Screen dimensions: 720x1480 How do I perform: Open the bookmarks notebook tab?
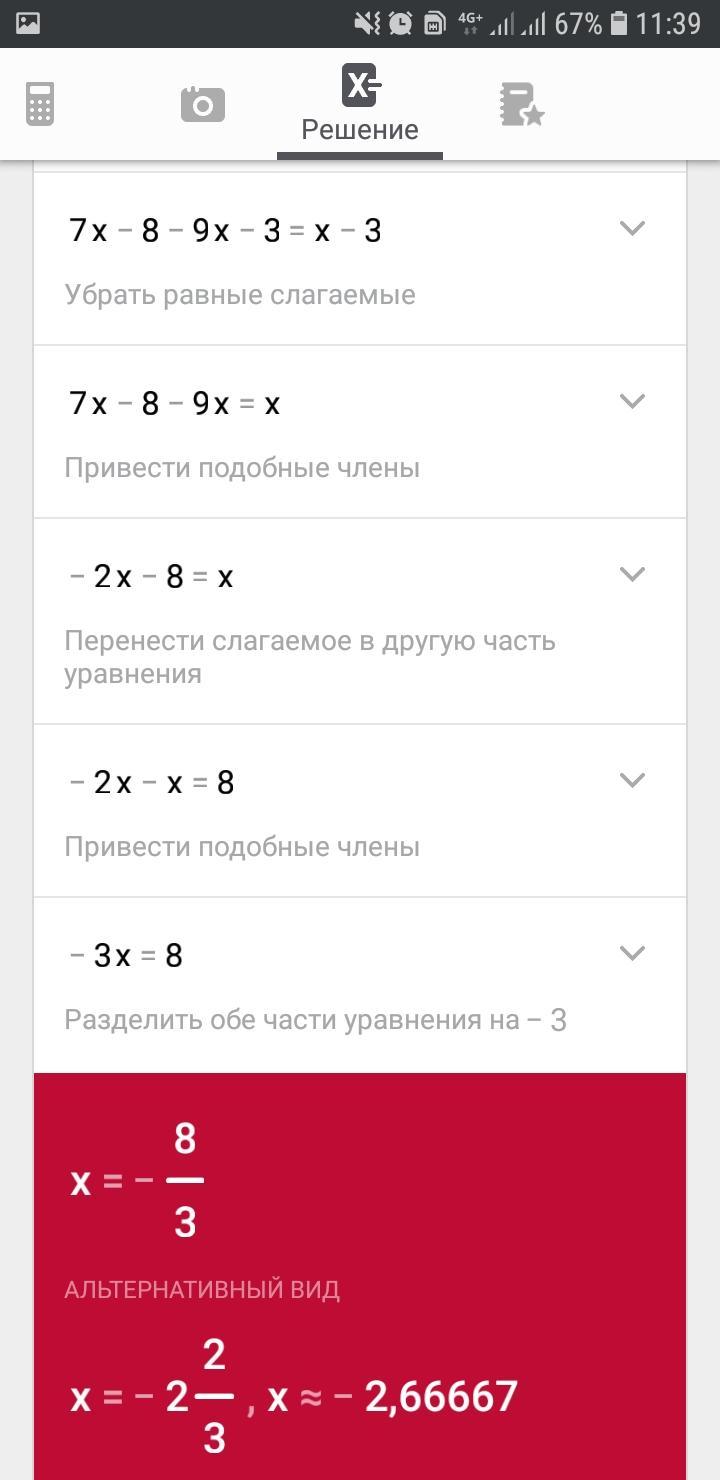click(521, 104)
